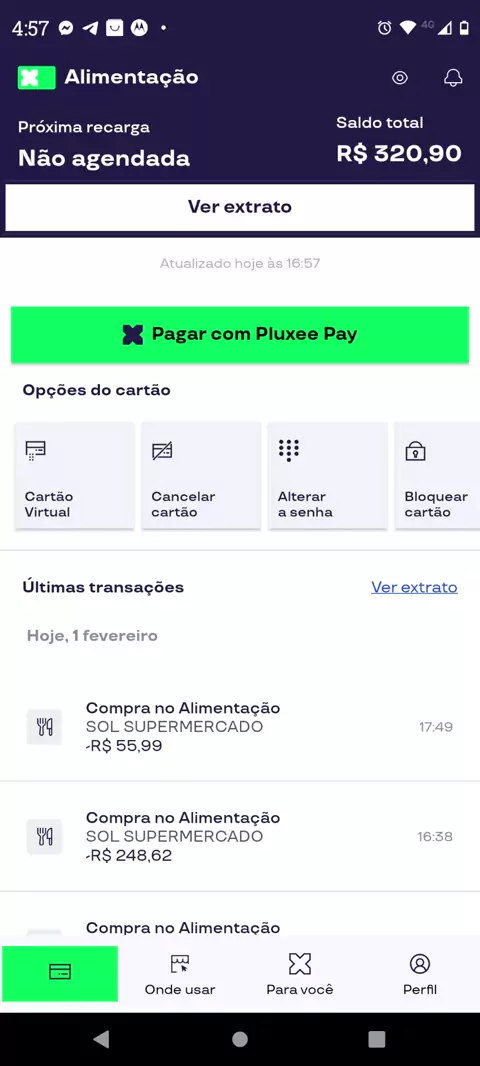
Task: Go back with the system back button
Action: 101,1039
